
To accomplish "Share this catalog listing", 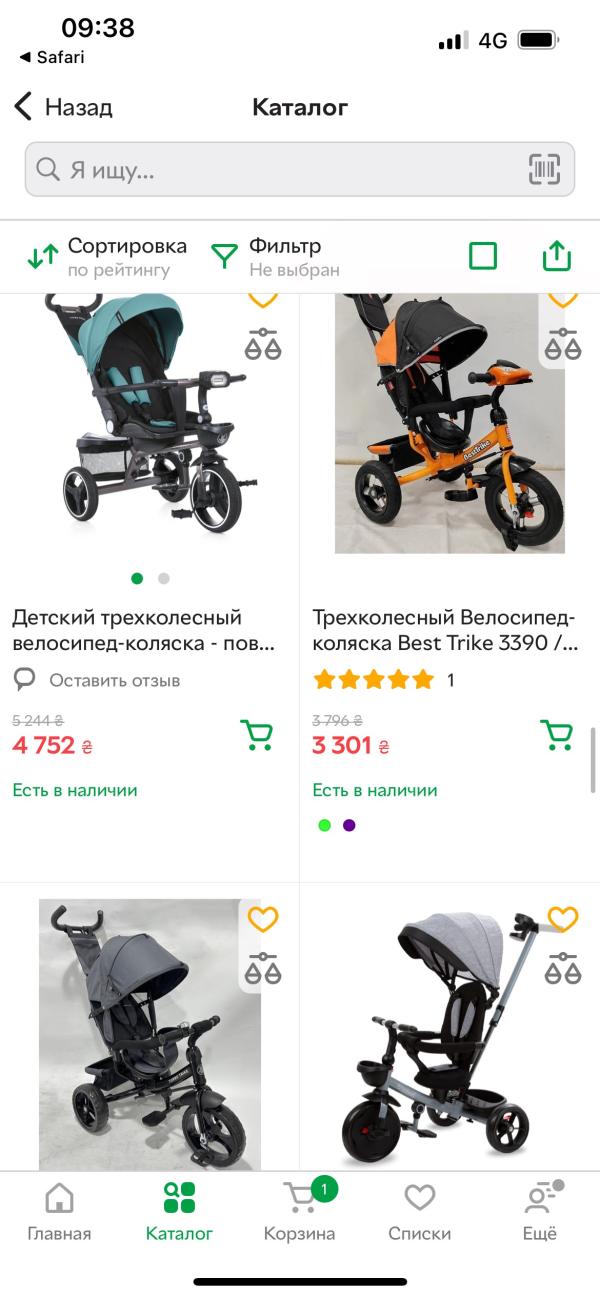I will click(x=556, y=256).
